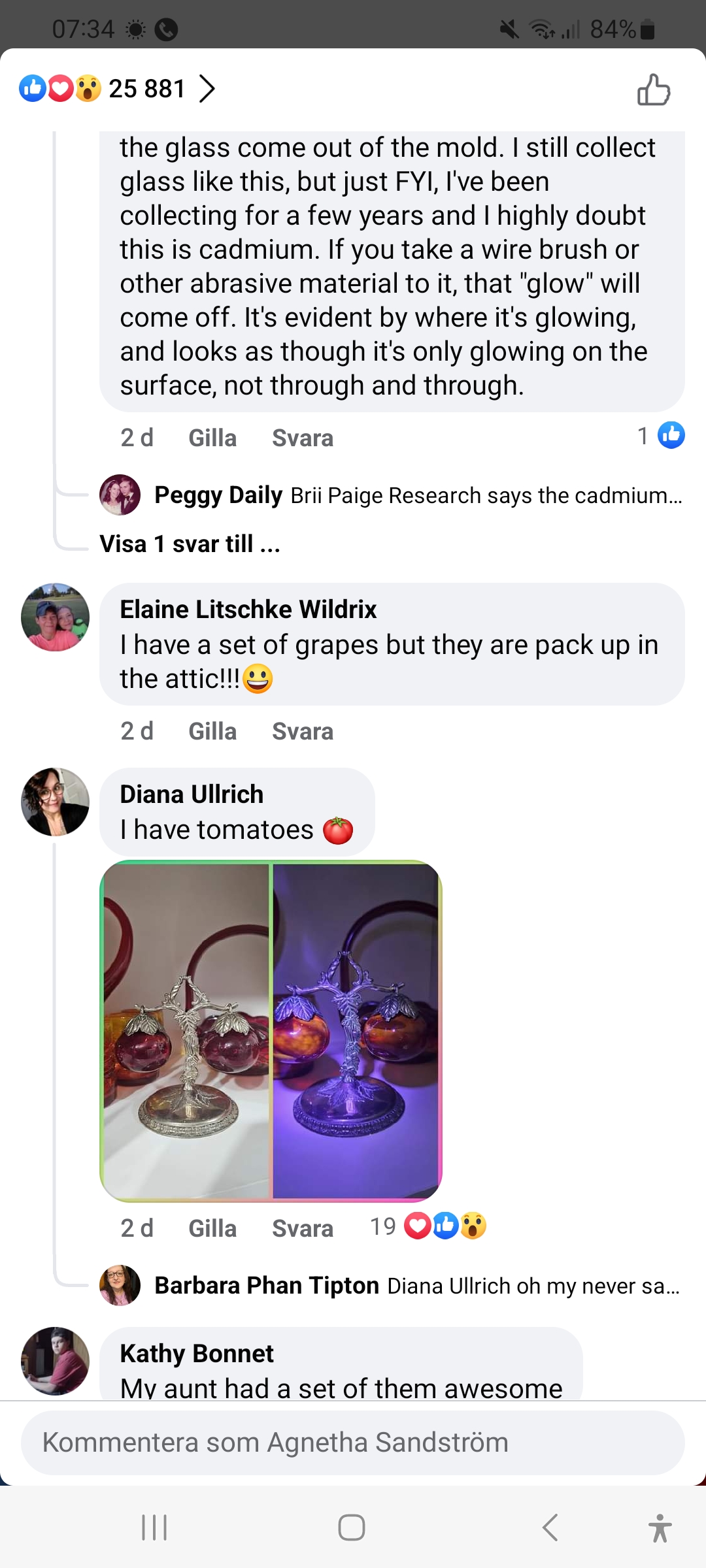Open Elaine Litschke Wildrix's profile picture
The image size is (706, 1568).
55,617
